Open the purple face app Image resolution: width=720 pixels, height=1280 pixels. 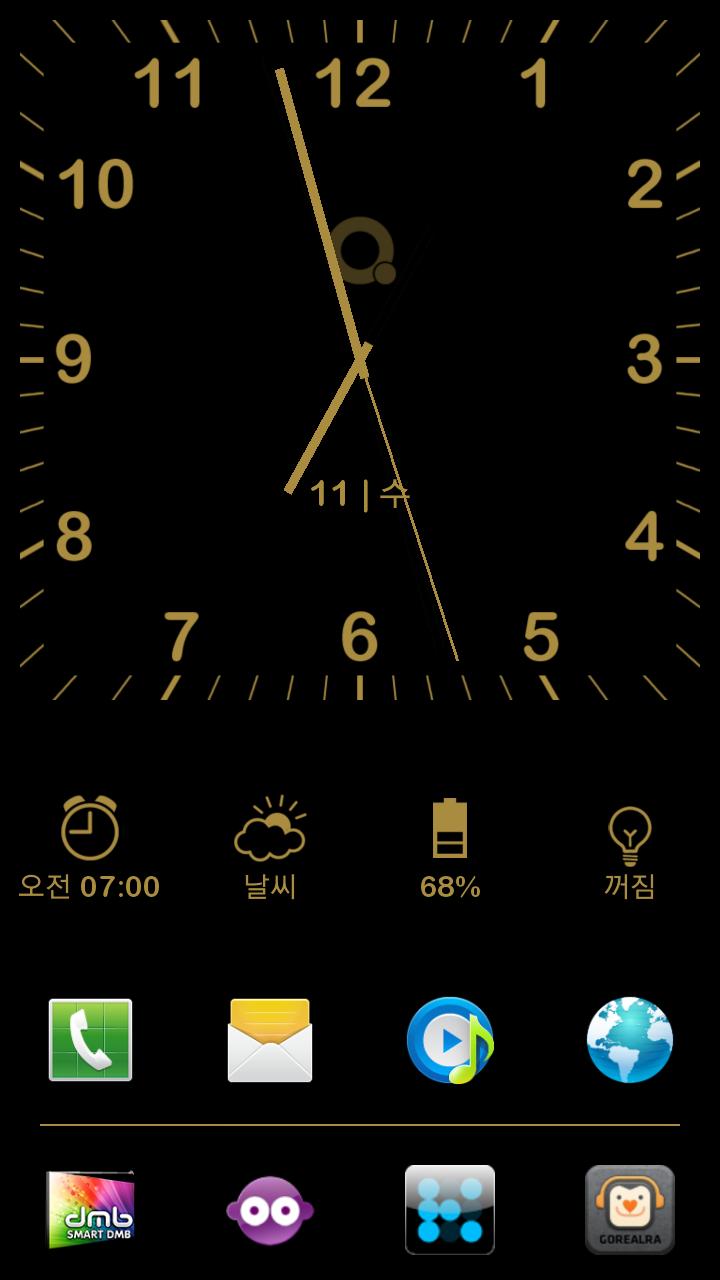(x=270, y=1210)
